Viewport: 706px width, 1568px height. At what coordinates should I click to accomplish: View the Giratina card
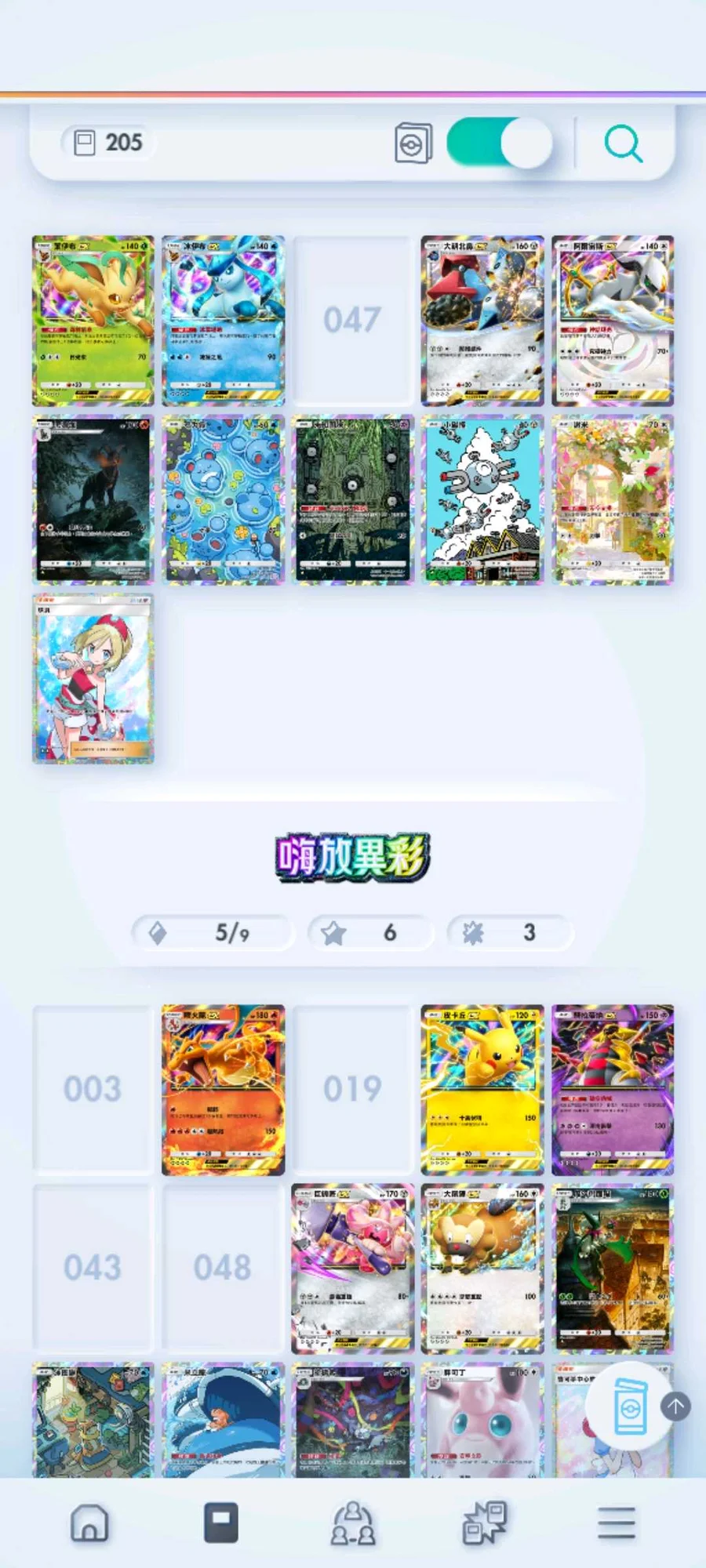pos(612,1090)
